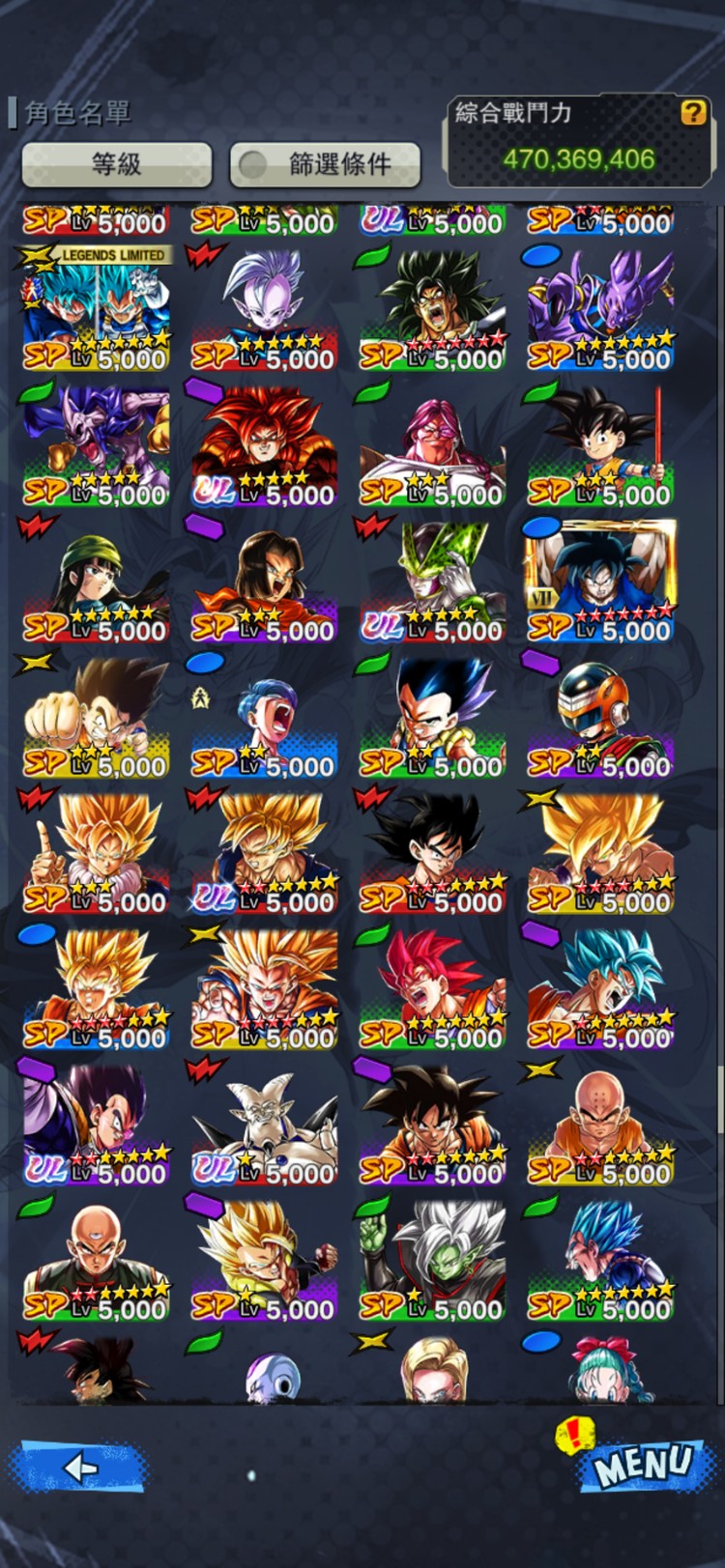The height and width of the screenshot is (1568, 725).
Task: Select the LEGENDS LIMITED Goku and Vegeta card
Action: (x=97, y=309)
